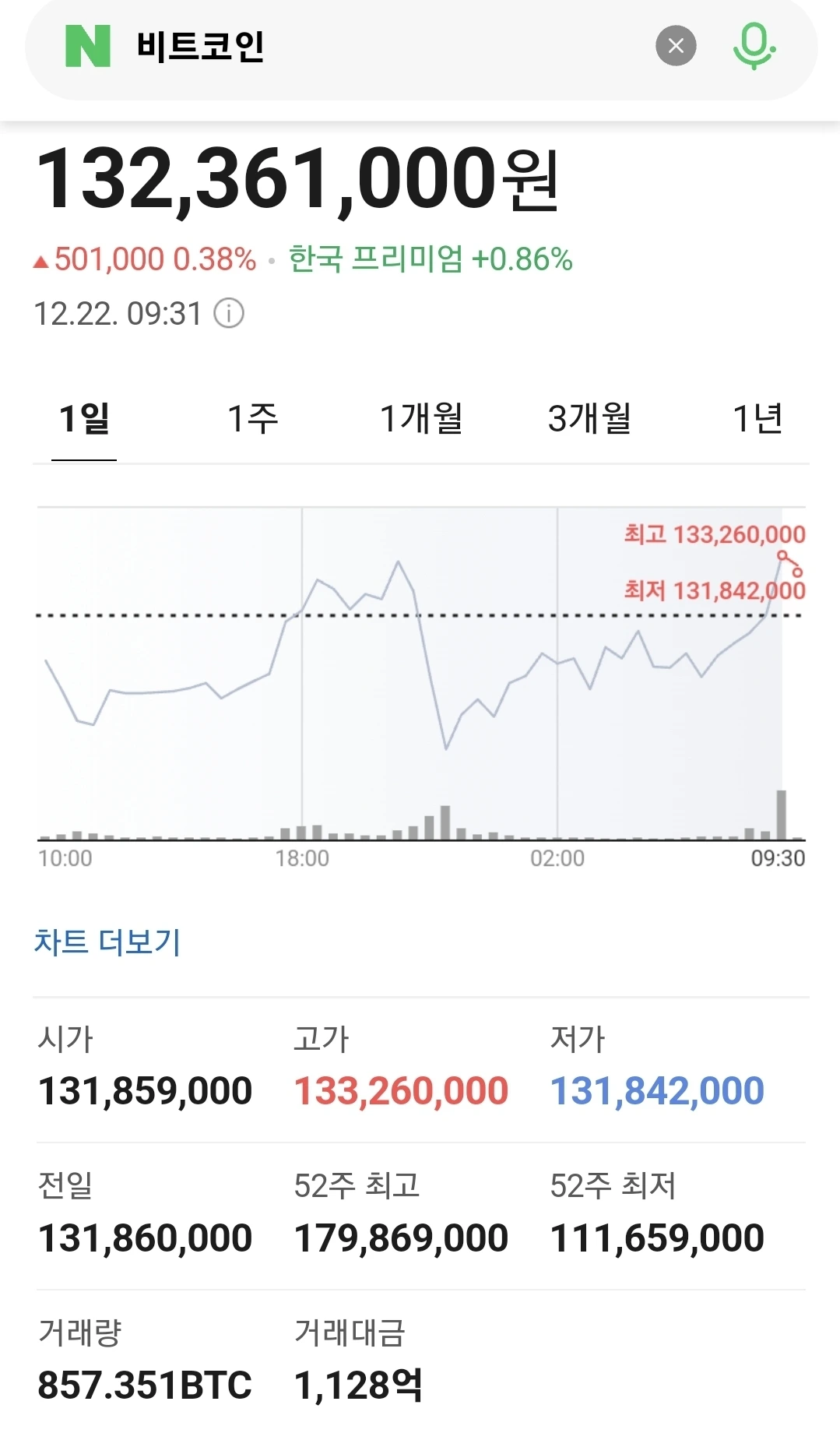Open the 차트 더보기 link
This screenshot has width=840, height=1433.
point(107,942)
